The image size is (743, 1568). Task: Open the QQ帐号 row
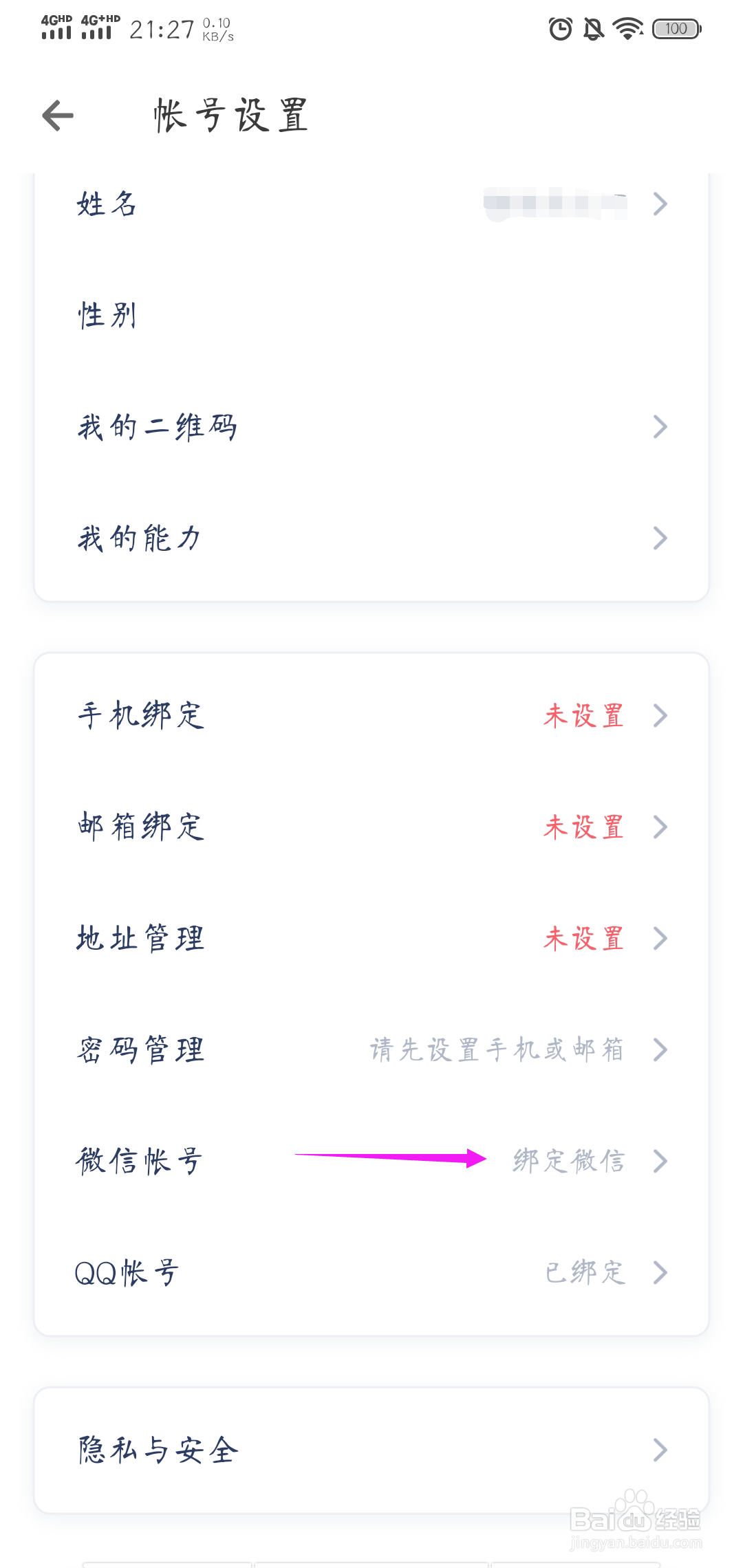tap(371, 1272)
